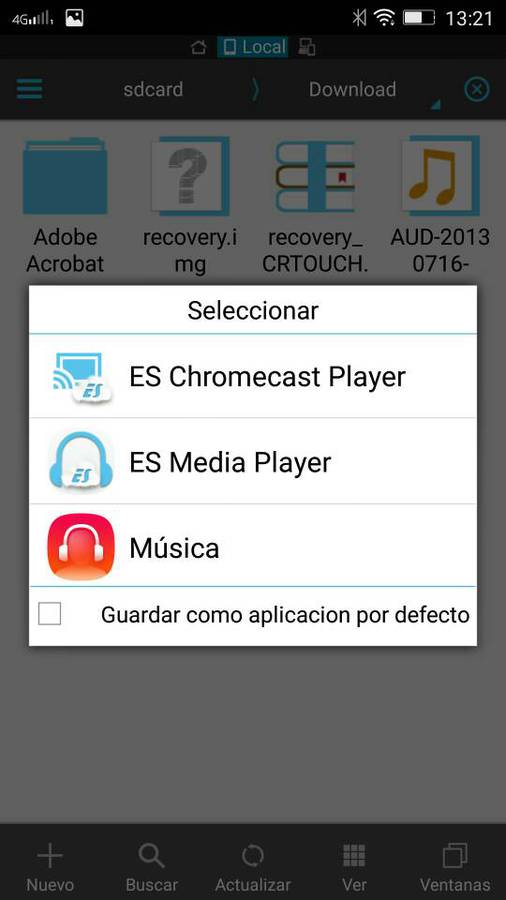506x900 pixels.
Task: Tap Buscar in bottom toolbar
Action: pos(151,867)
